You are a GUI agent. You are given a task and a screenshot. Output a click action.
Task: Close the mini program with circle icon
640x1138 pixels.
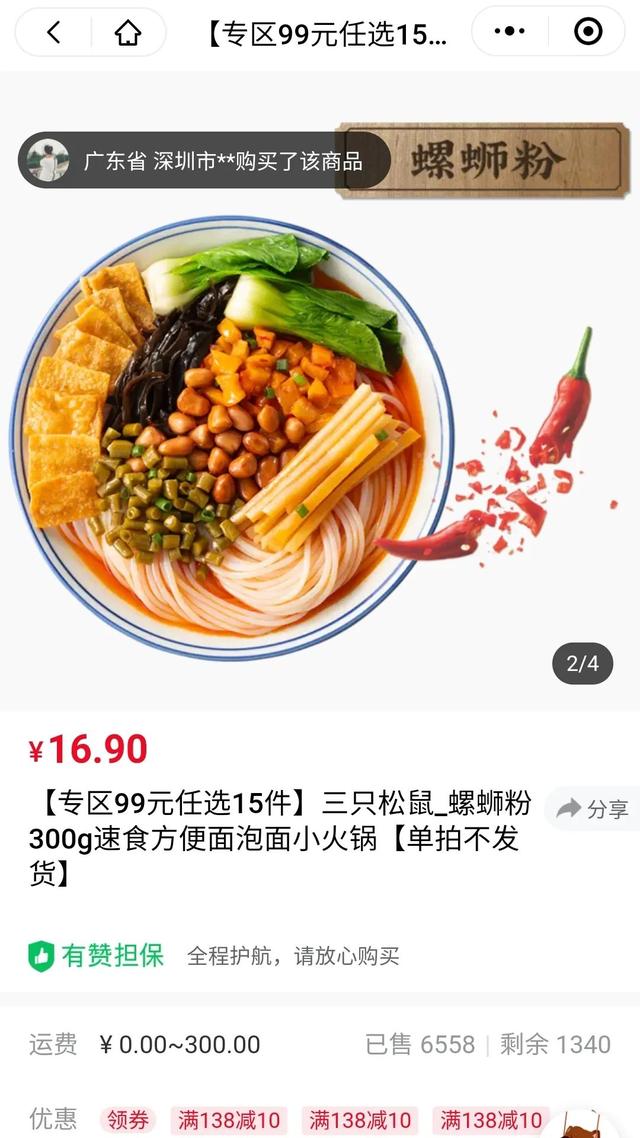coord(588,32)
